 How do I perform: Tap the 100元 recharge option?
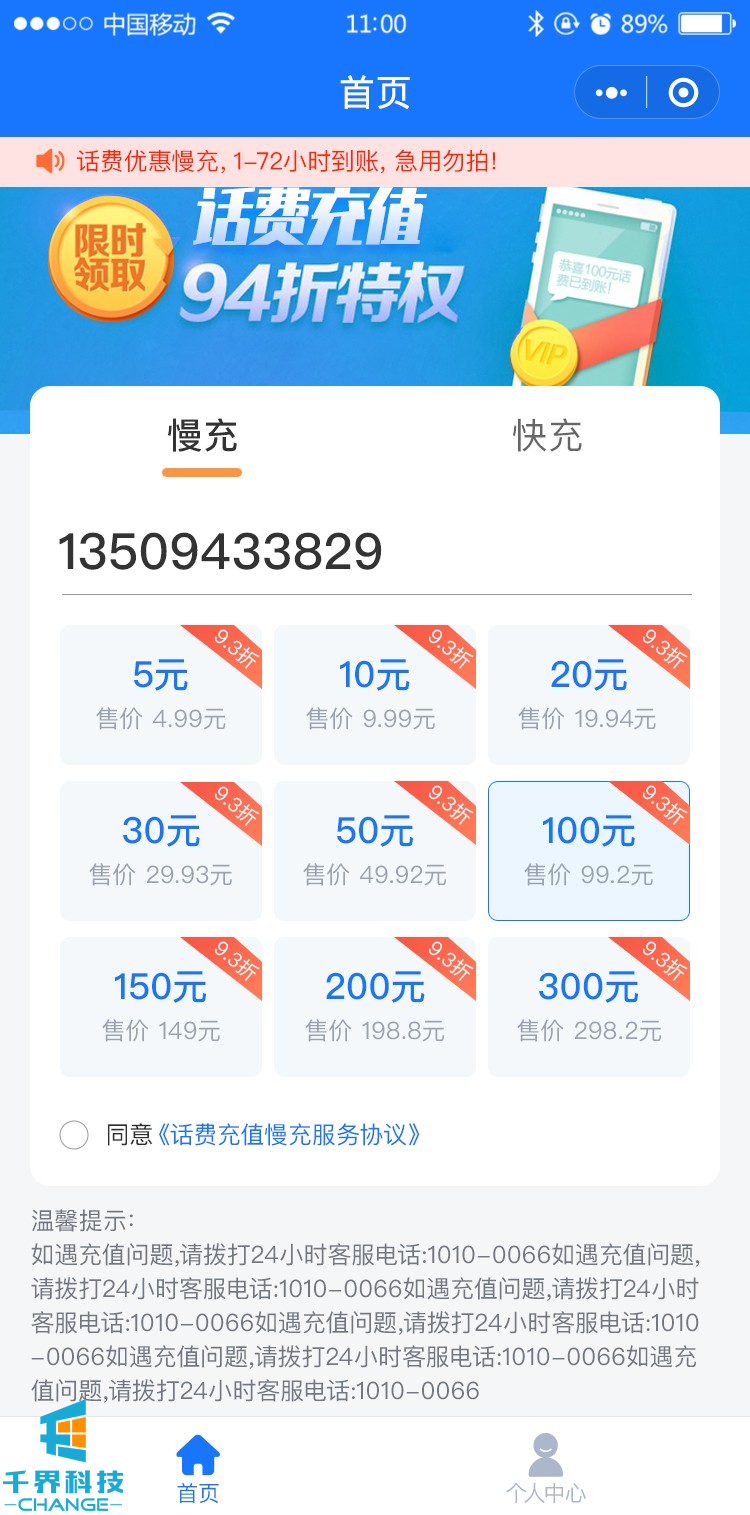(x=588, y=850)
